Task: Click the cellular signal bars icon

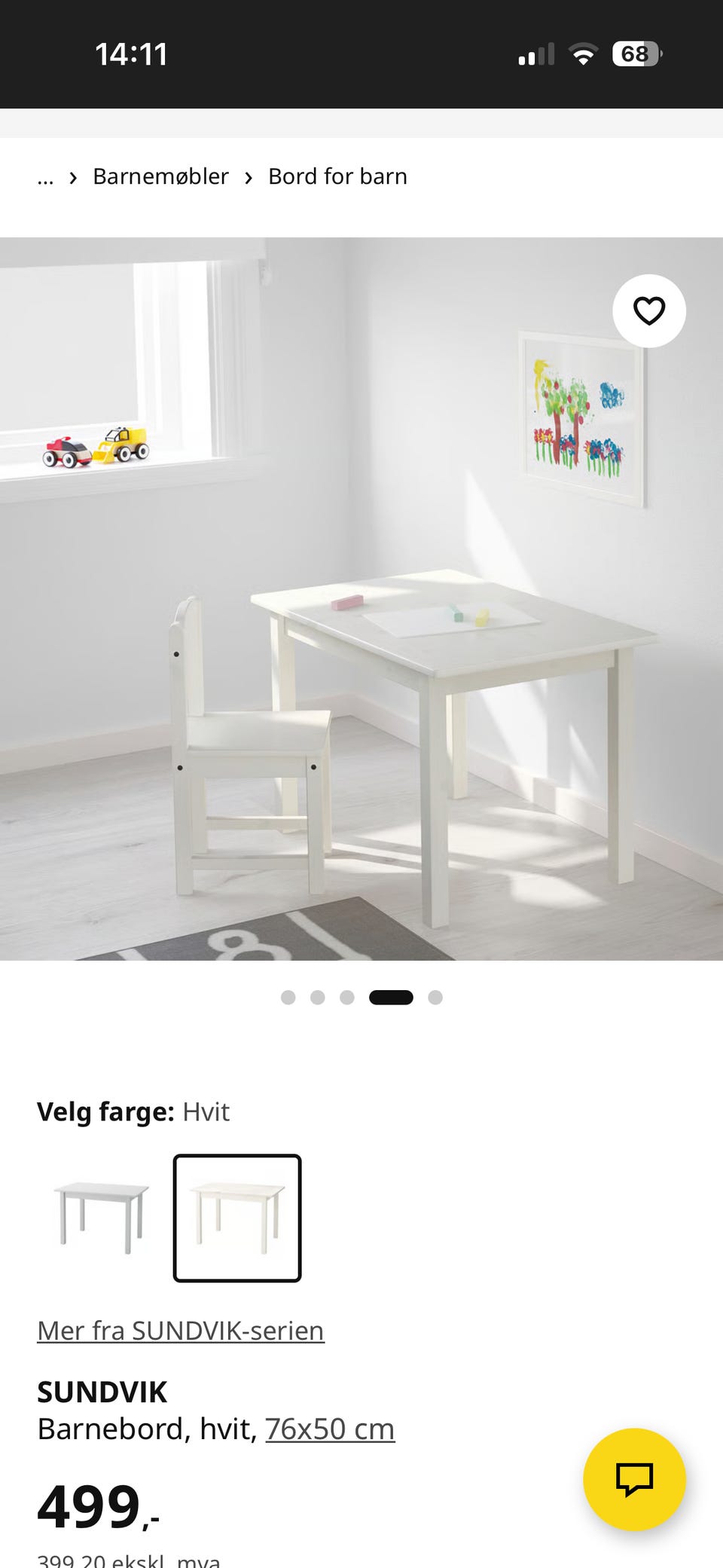Action: (537, 53)
